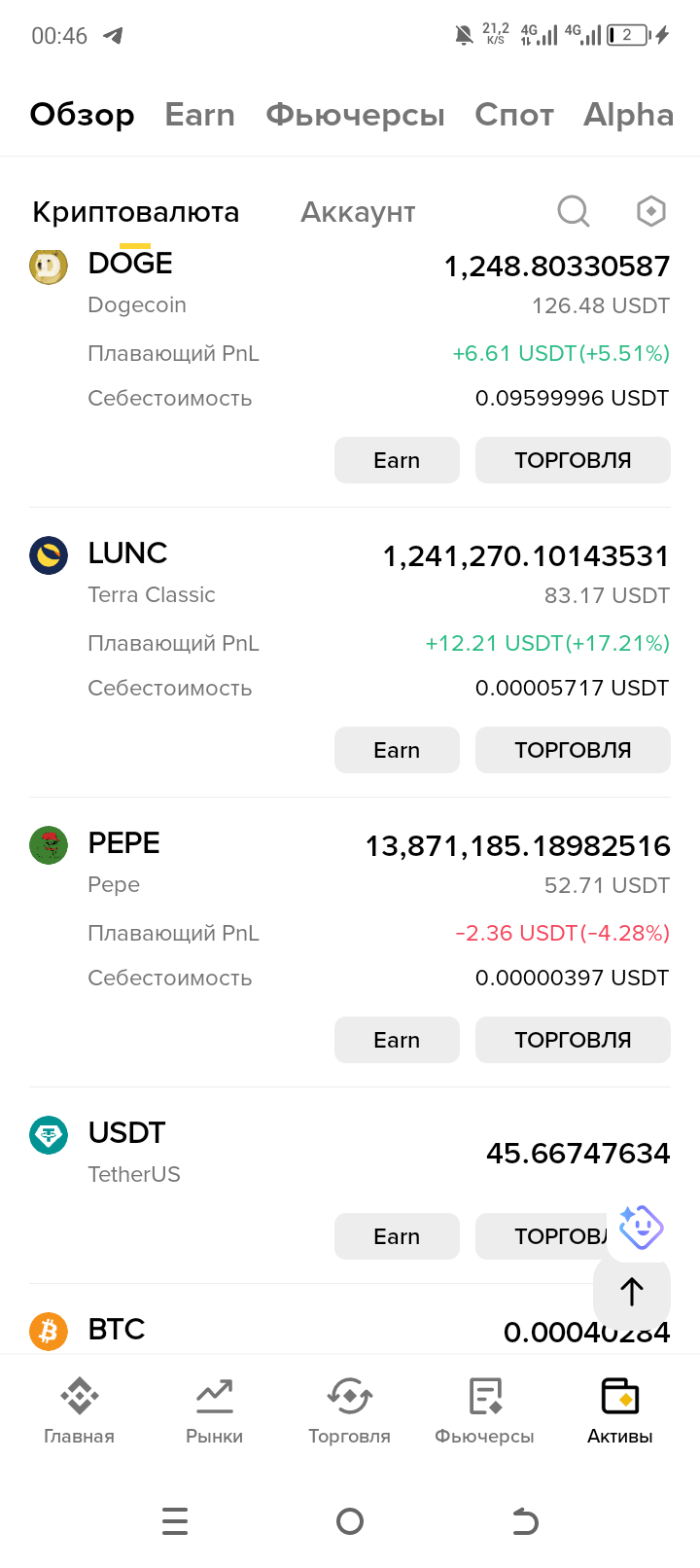Select the Alpha tab
This screenshot has height=1568, width=700.
pos(628,115)
